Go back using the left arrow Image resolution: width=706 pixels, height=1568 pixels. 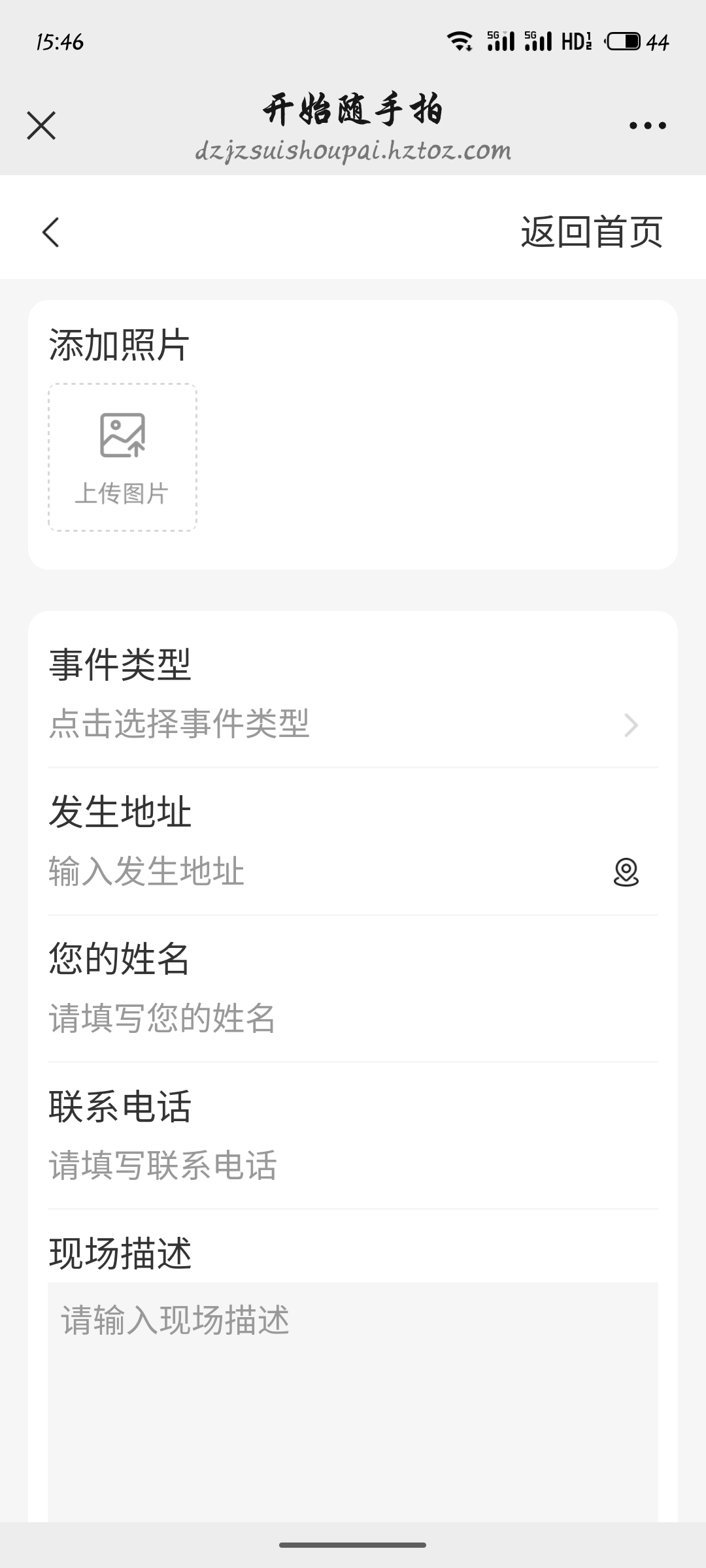pyautogui.click(x=51, y=232)
